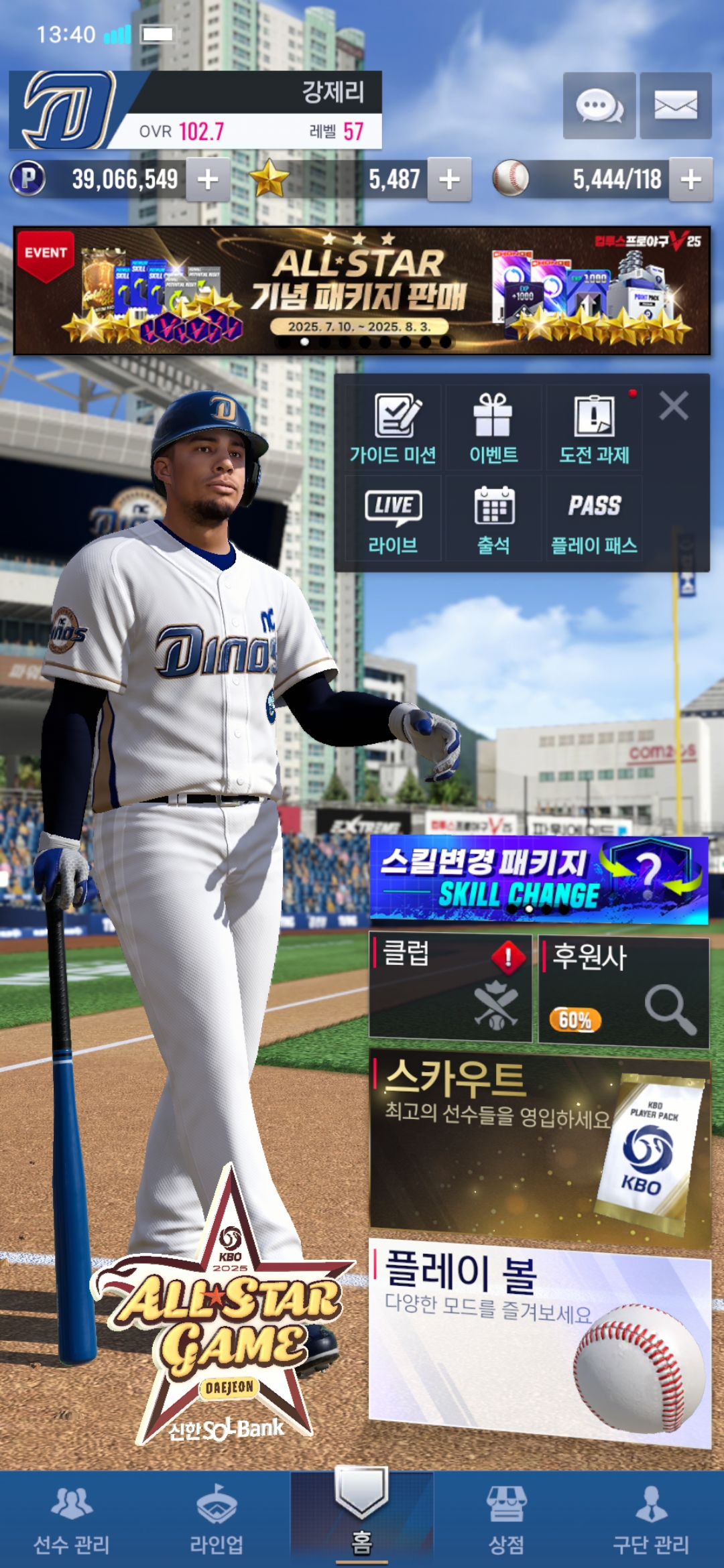The width and height of the screenshot is (724, 1568).
Task: Open the 스킬변경 패키지 banner
Action: pos(538,879)
